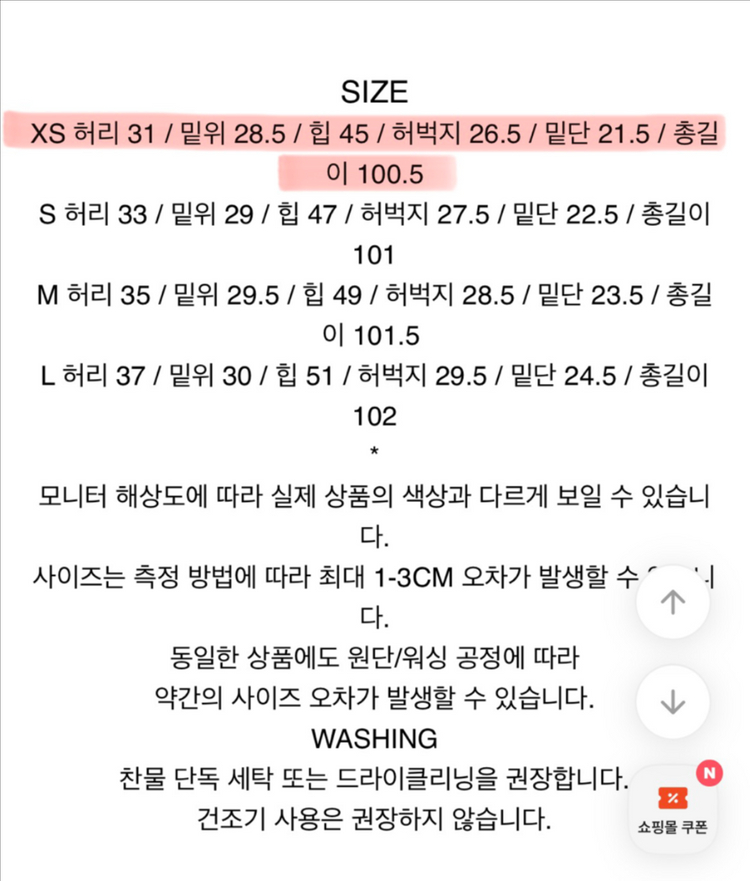This screenshot has height=881, width=750.
Task: Select the L size row starting with '허리 37'
Action: (375, 374)
